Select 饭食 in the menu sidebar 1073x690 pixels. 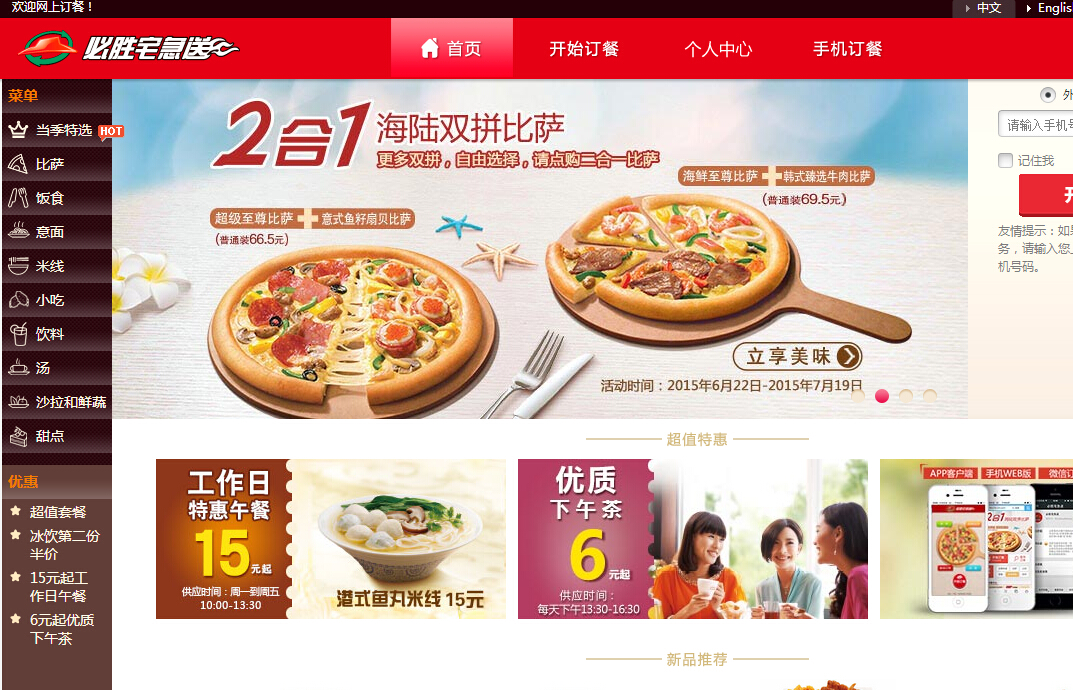coord(49,198)
